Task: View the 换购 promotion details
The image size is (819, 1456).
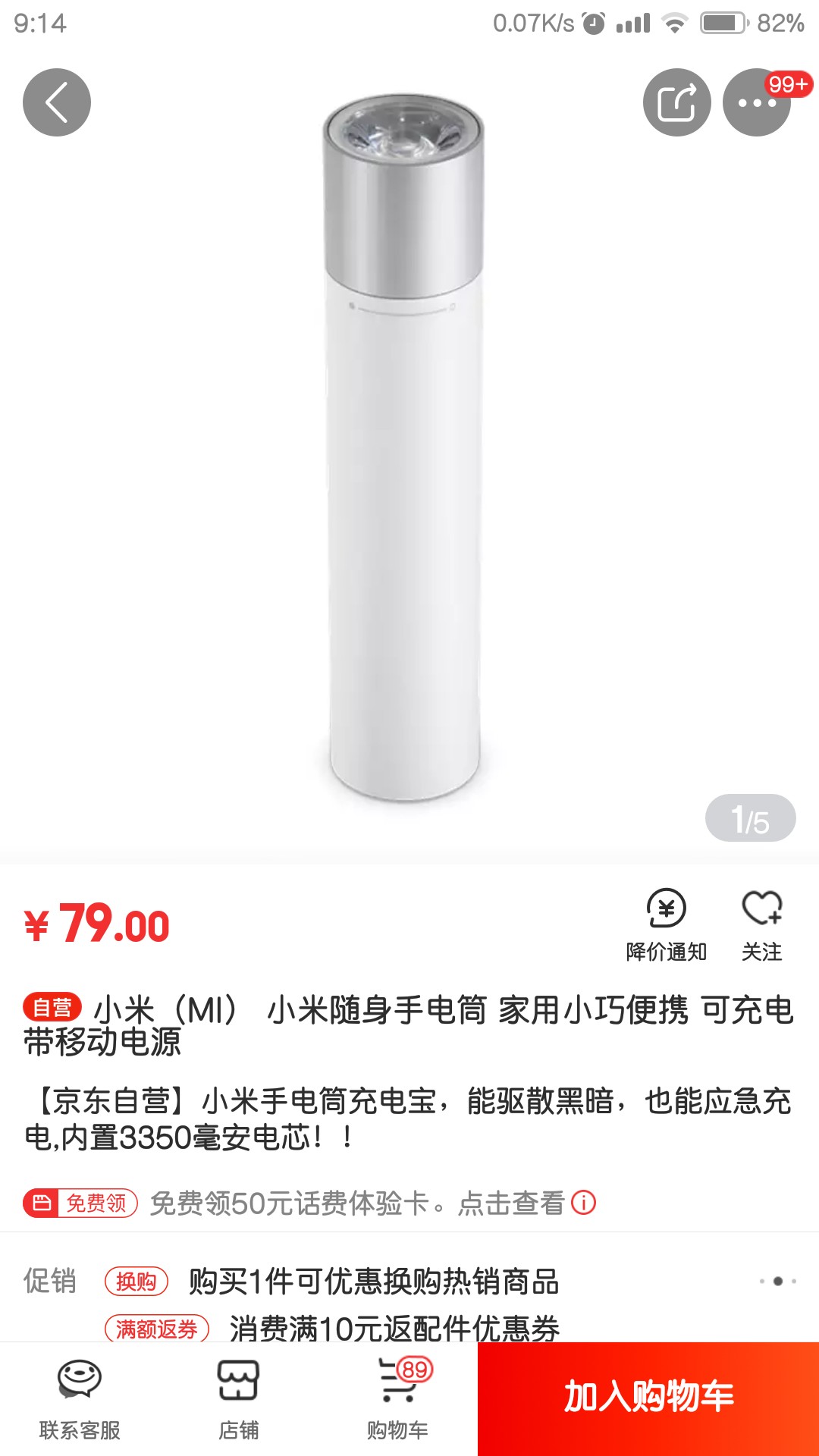Action: pos(373,1282)
